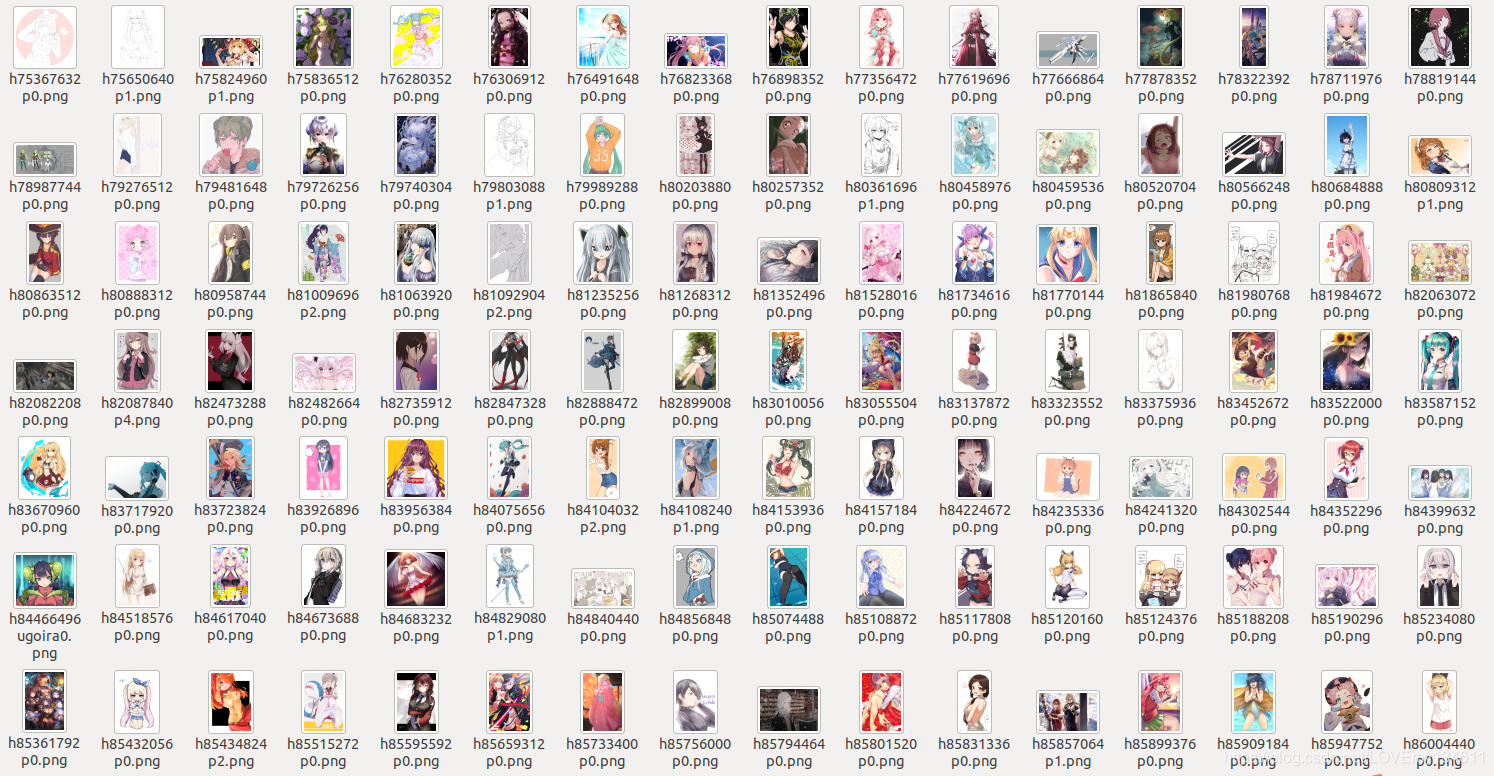Select file h82063072p0.png
Viewport: 1494px width, 776px height.
(1439, 262)
